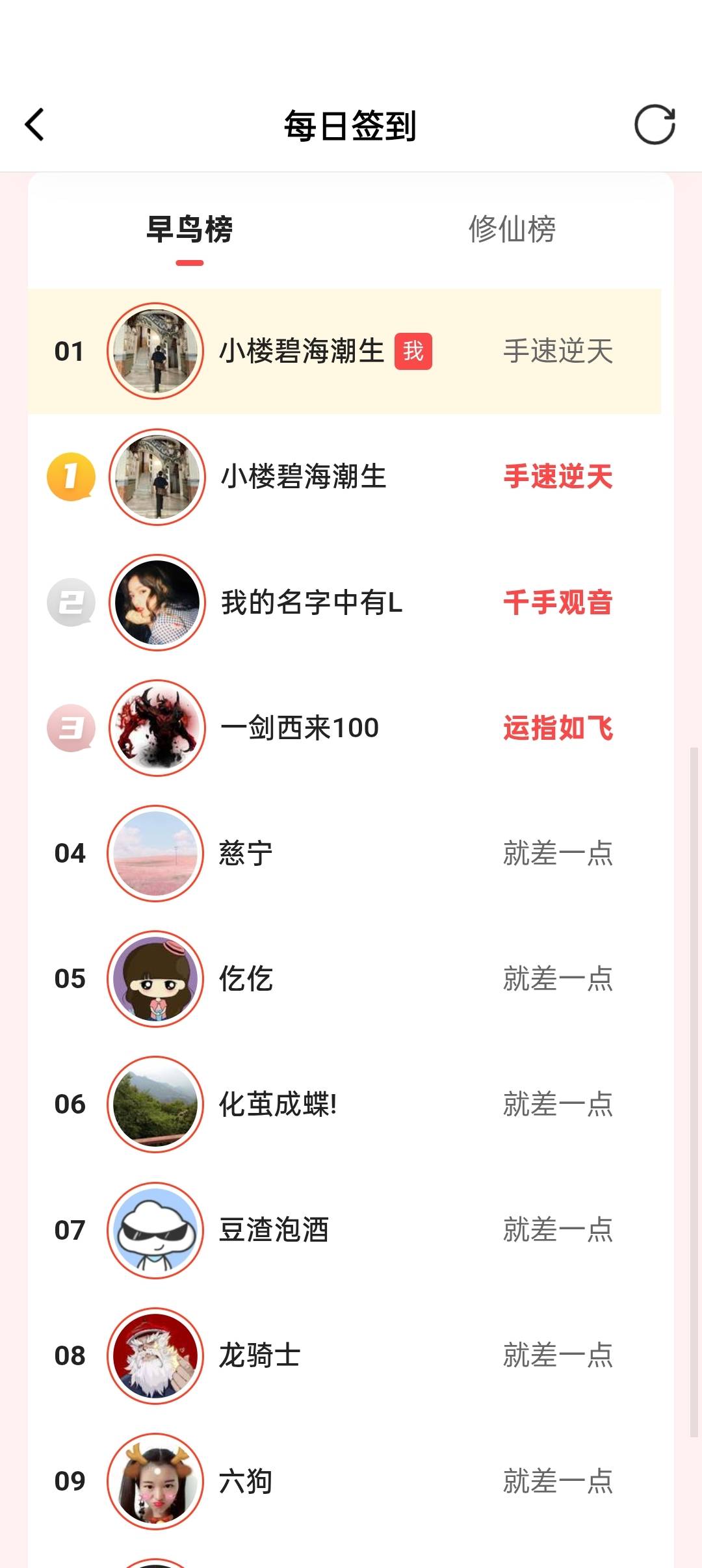702x1568 pixels.
Task: Open 六狗's ranking row
Action: (x=344, y=1481)
